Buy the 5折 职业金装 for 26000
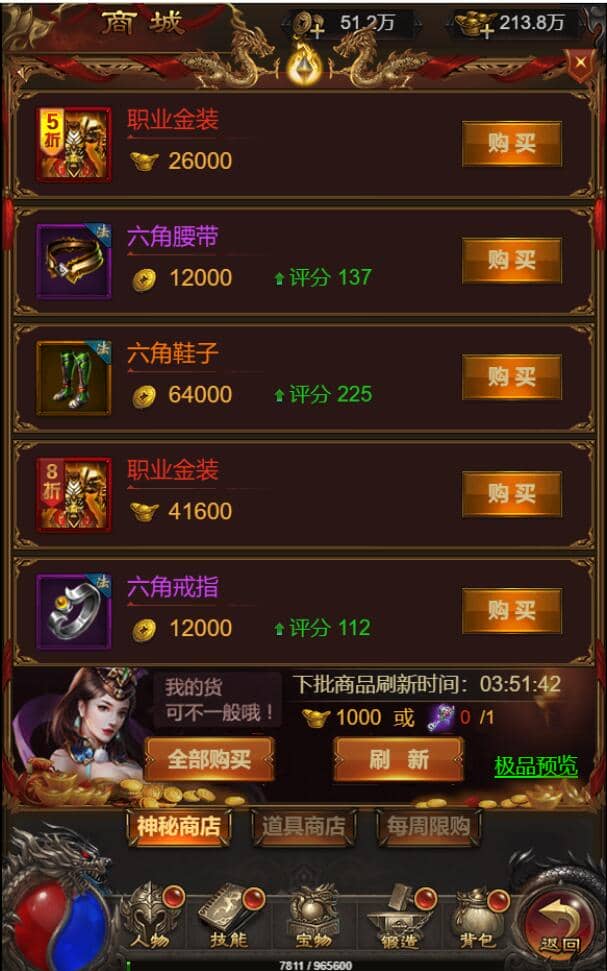The height and width of the screenshot is (971, 607). [511, 144]
